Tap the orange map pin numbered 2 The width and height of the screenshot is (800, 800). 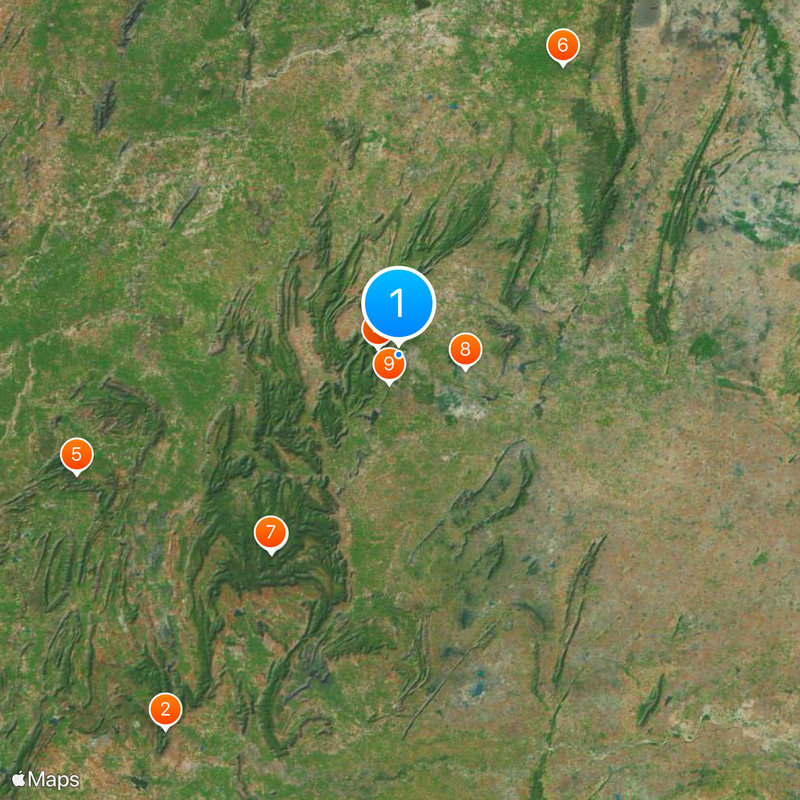pyautogui.click(x=165, y=710)
